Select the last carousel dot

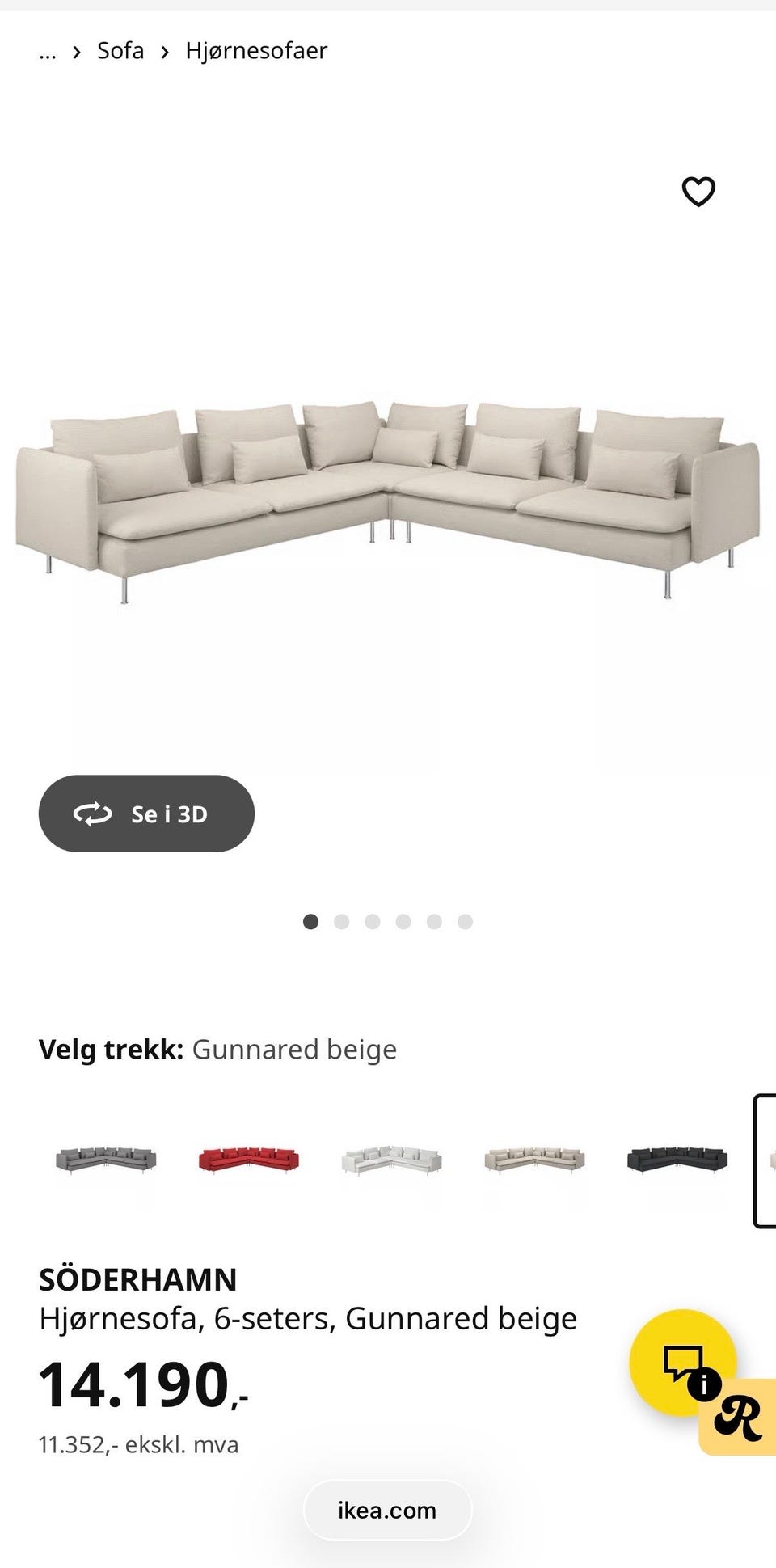(465, 921)
